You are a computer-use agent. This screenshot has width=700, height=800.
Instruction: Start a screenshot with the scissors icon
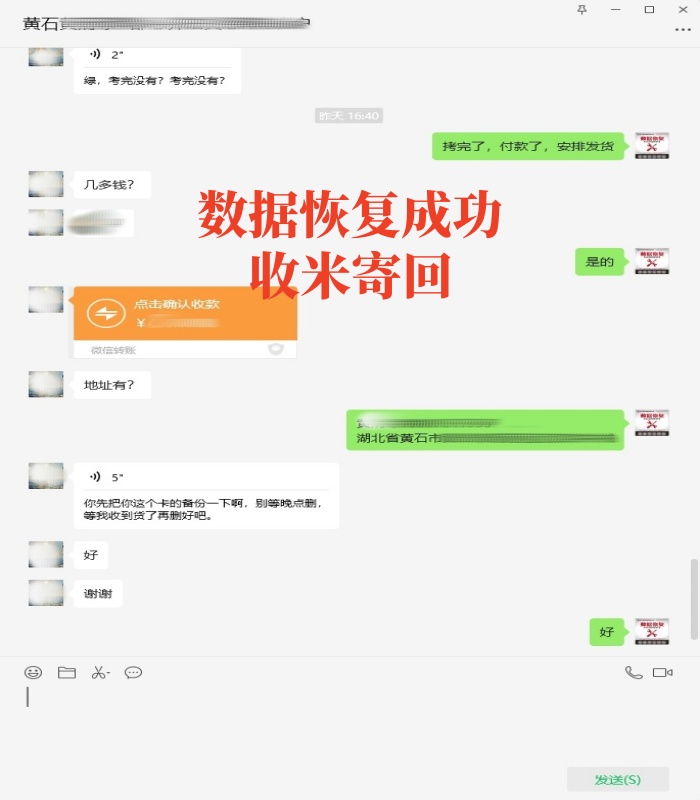pos(100,673)
